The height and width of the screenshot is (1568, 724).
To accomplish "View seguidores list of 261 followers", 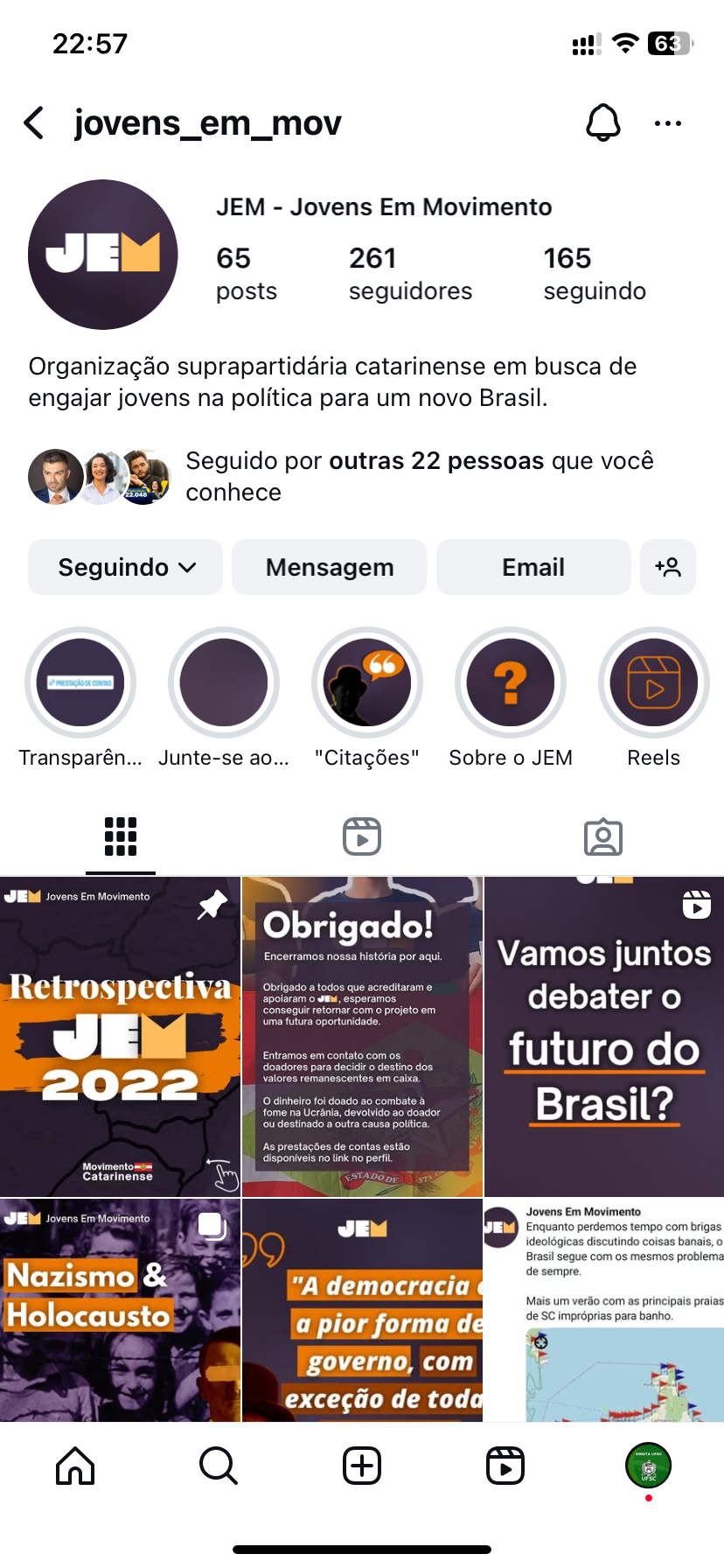I will [410, 273].
